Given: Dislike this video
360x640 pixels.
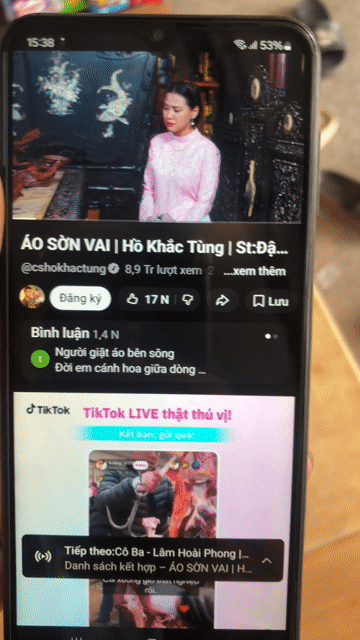Looking at the screenshot, I should 187,300.
